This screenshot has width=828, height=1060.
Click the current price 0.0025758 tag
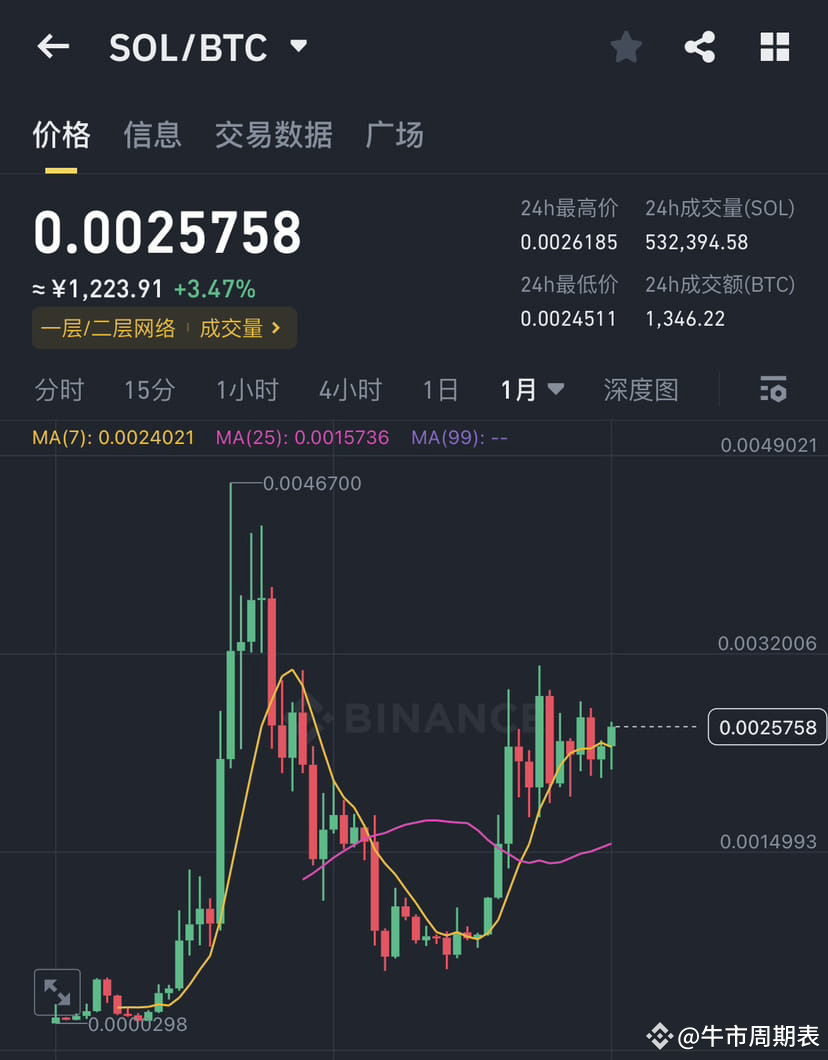tap(767, 727)
